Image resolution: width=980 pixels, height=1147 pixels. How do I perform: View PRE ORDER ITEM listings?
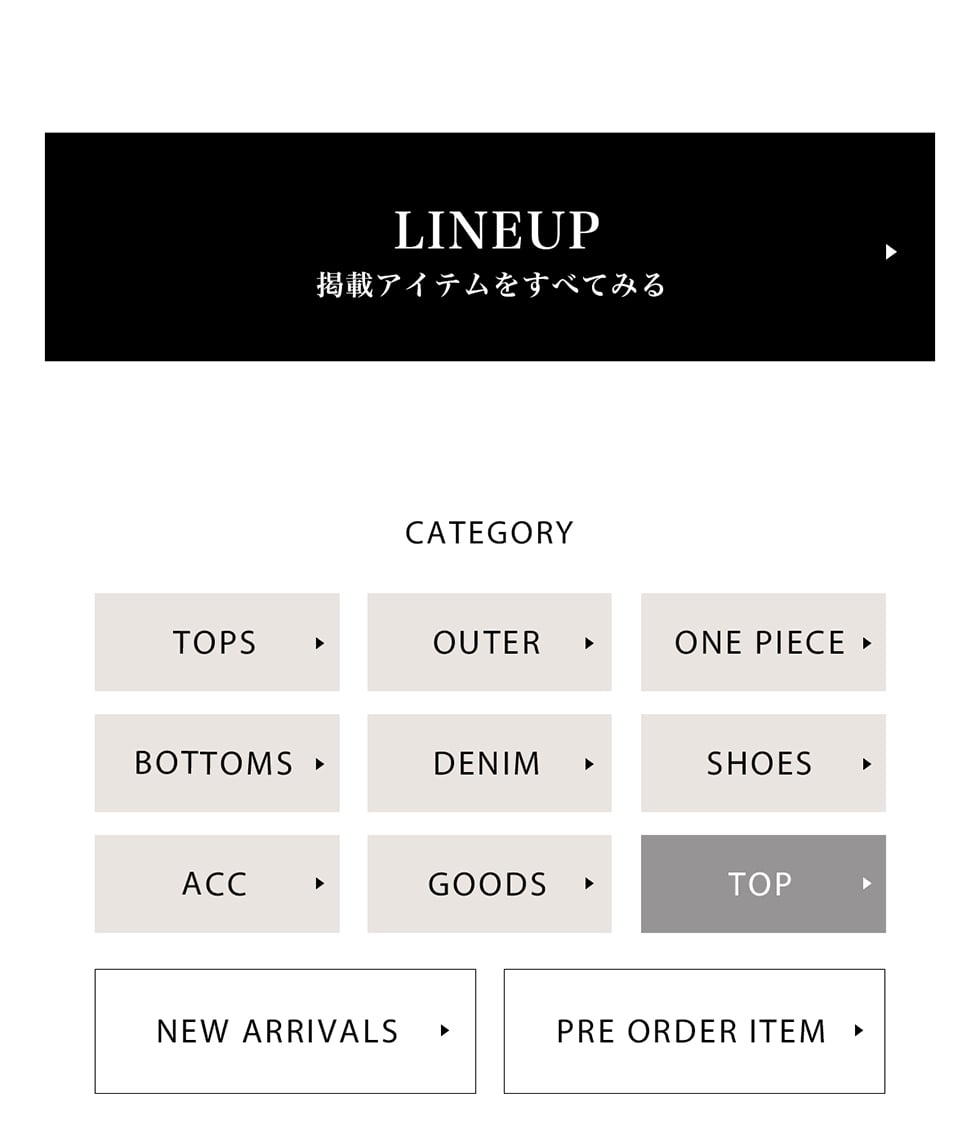[x=694, y=1031]
